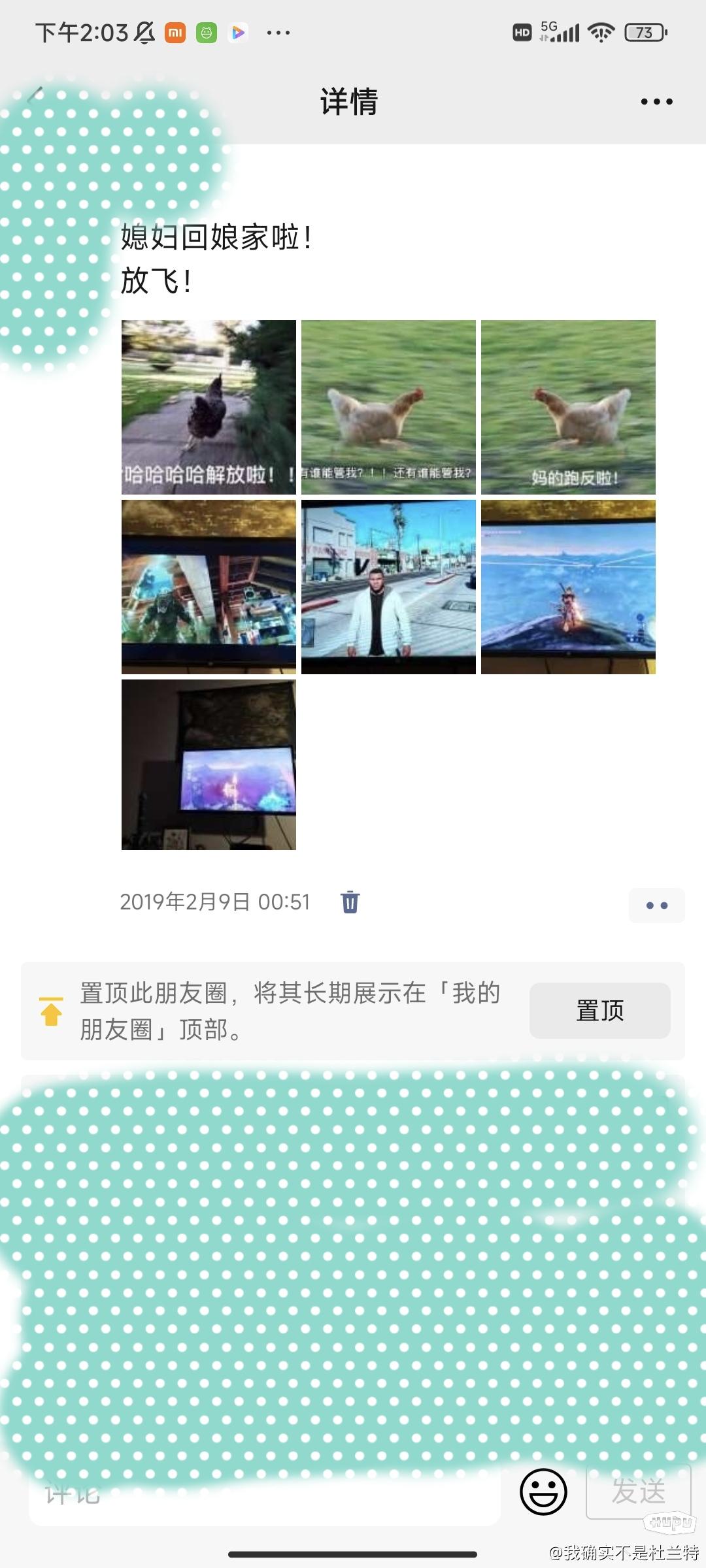Delete this post with the trash icon

tap(350, 902)
